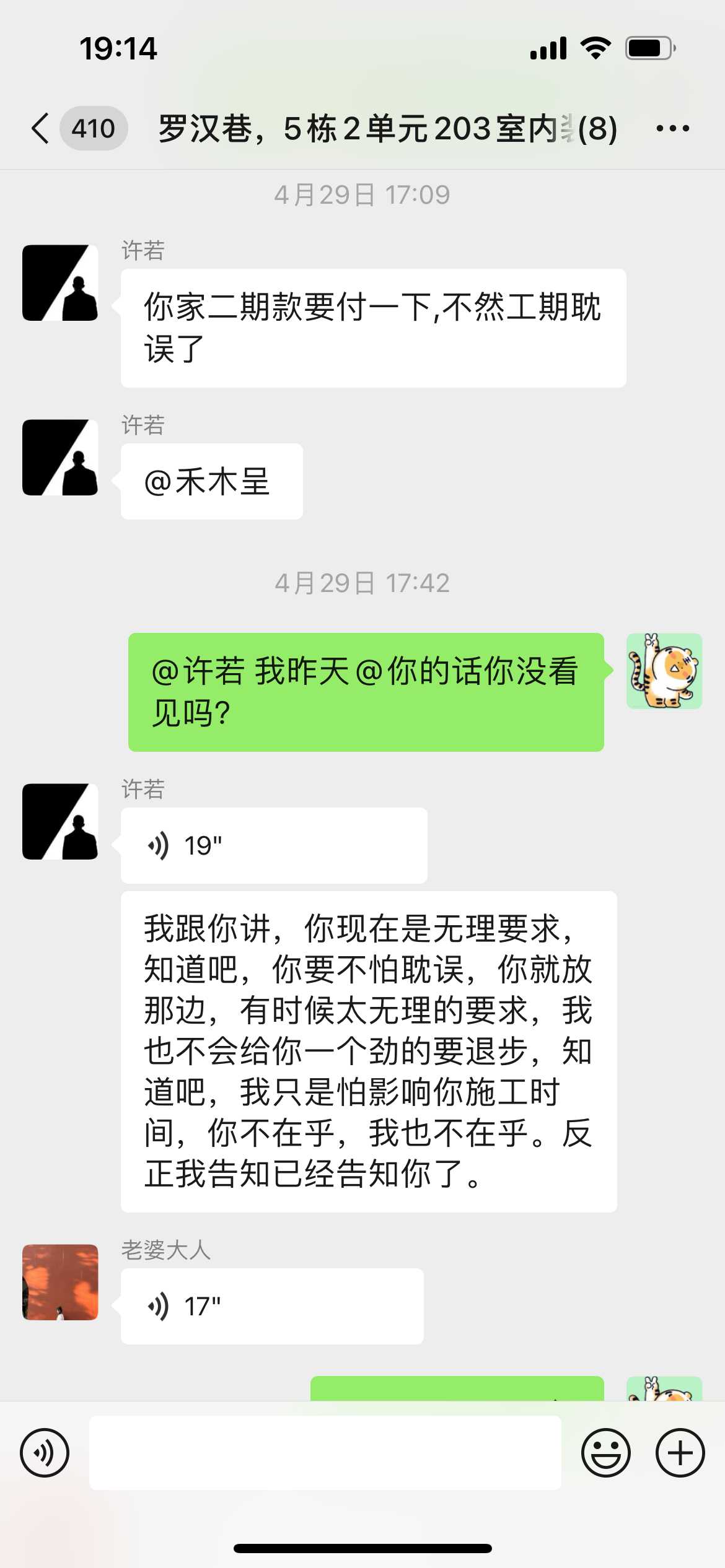Open 许若's avatar beside the 二期款 message
Screen dimensions: 725x1568
click(60, 283)
